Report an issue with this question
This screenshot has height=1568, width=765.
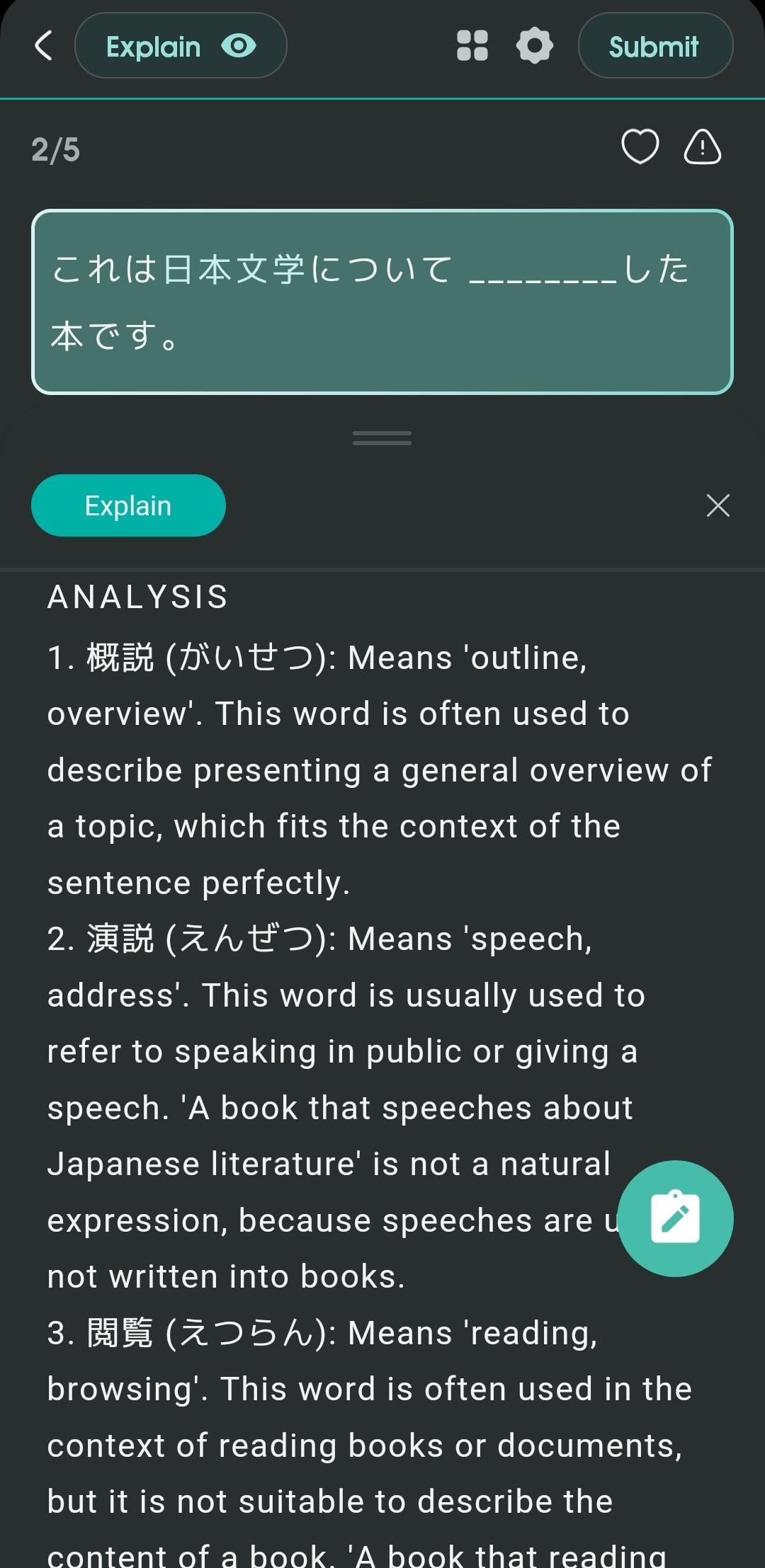(x=702, y=147)
